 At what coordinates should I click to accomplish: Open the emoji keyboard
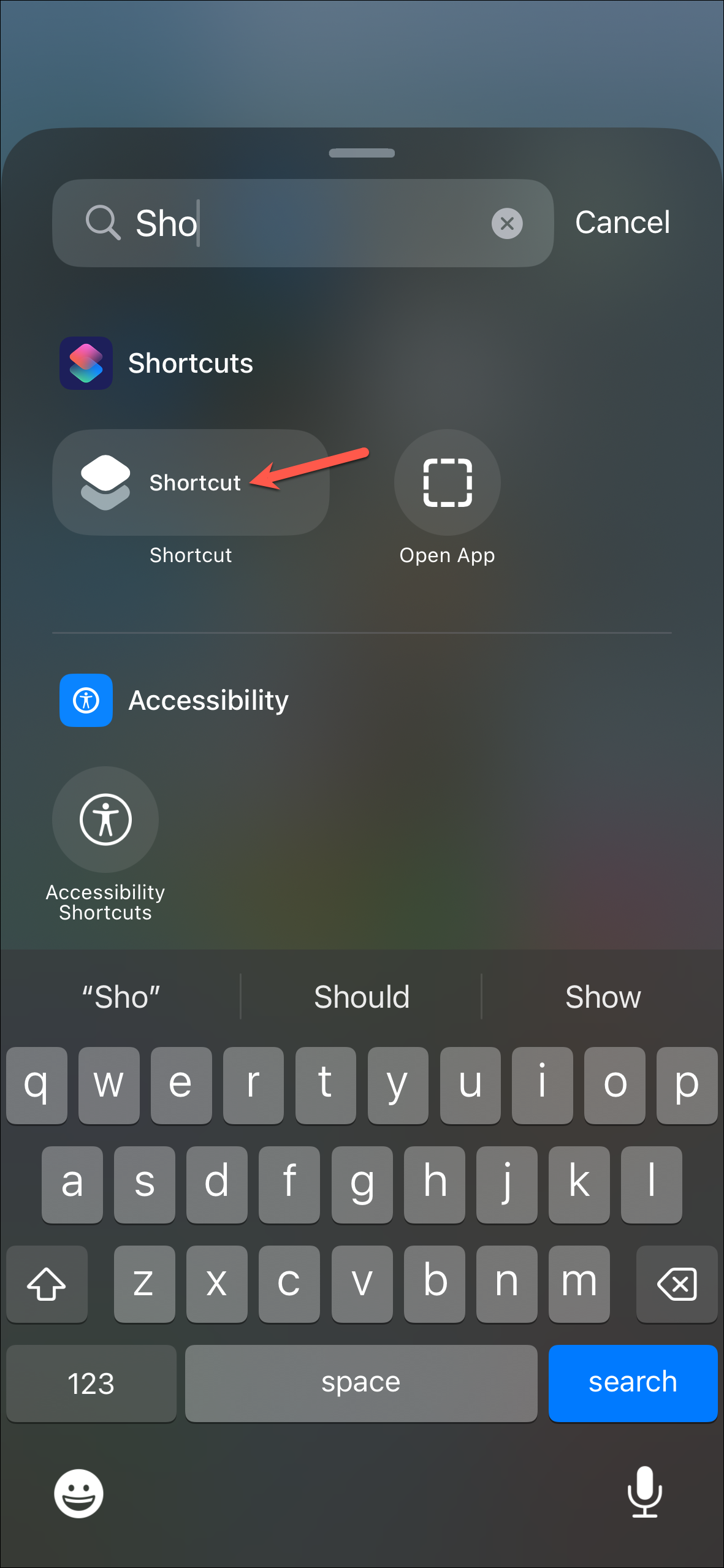[x=78, y=1493]
